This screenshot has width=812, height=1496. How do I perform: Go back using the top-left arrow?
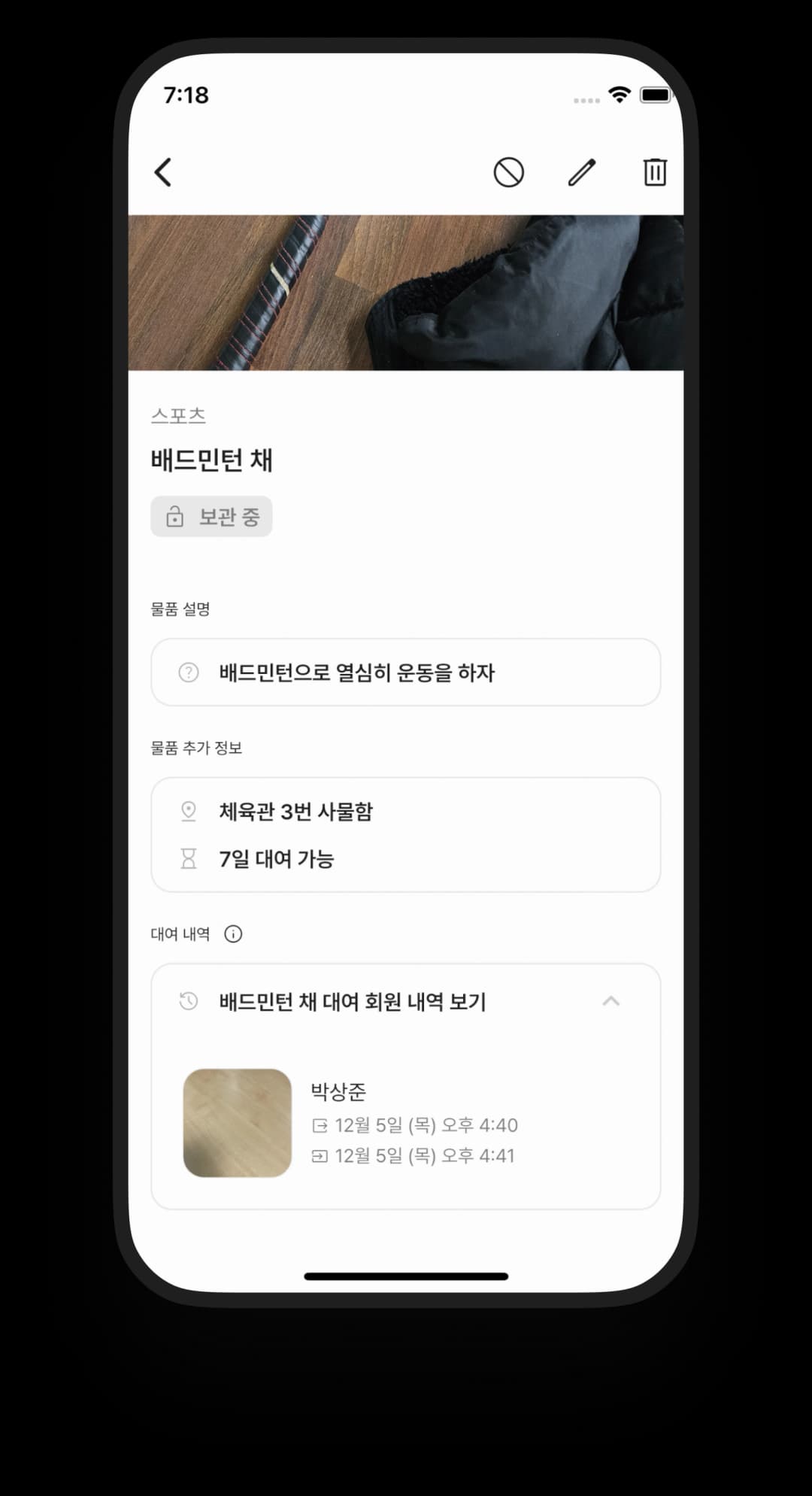(163, 172)
